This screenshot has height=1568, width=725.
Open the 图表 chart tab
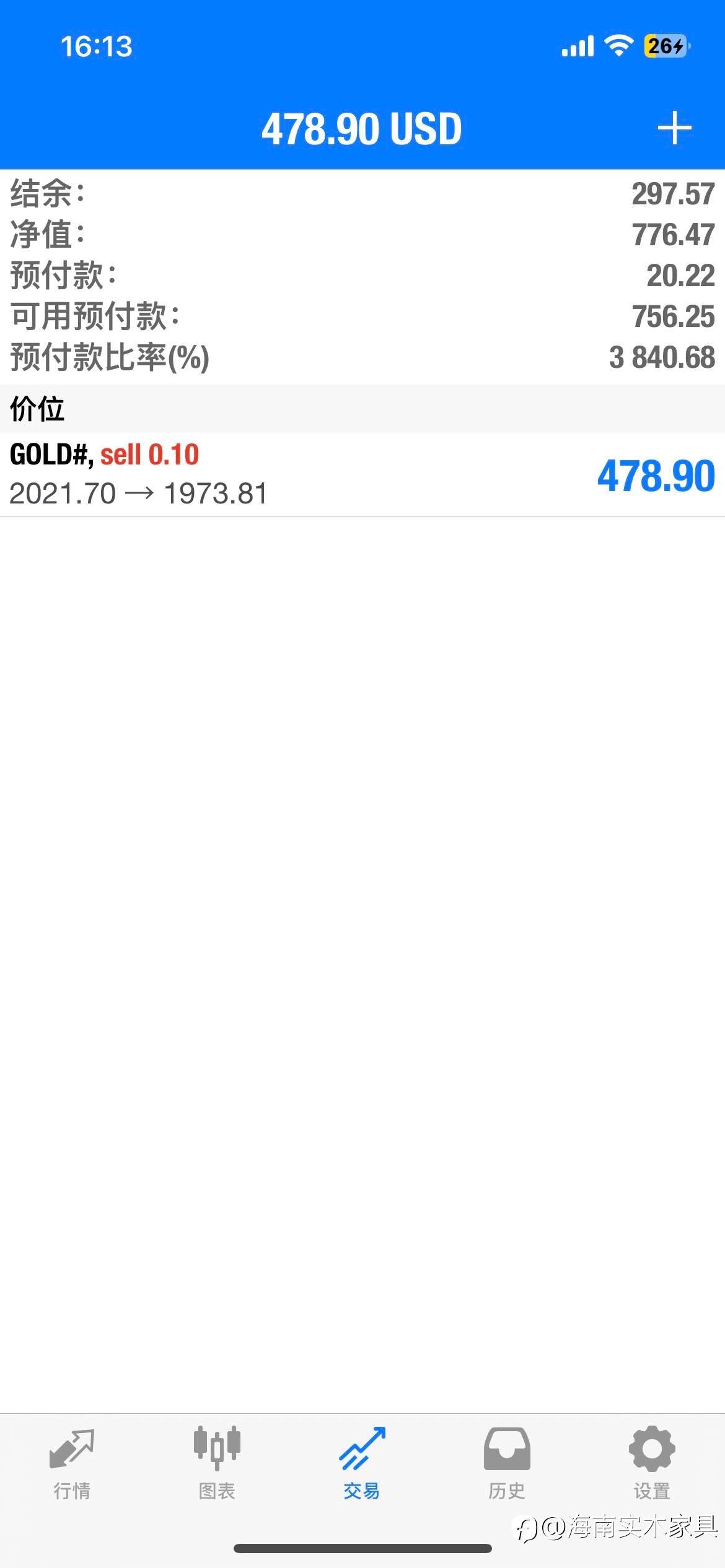[x=217, y=1465]
